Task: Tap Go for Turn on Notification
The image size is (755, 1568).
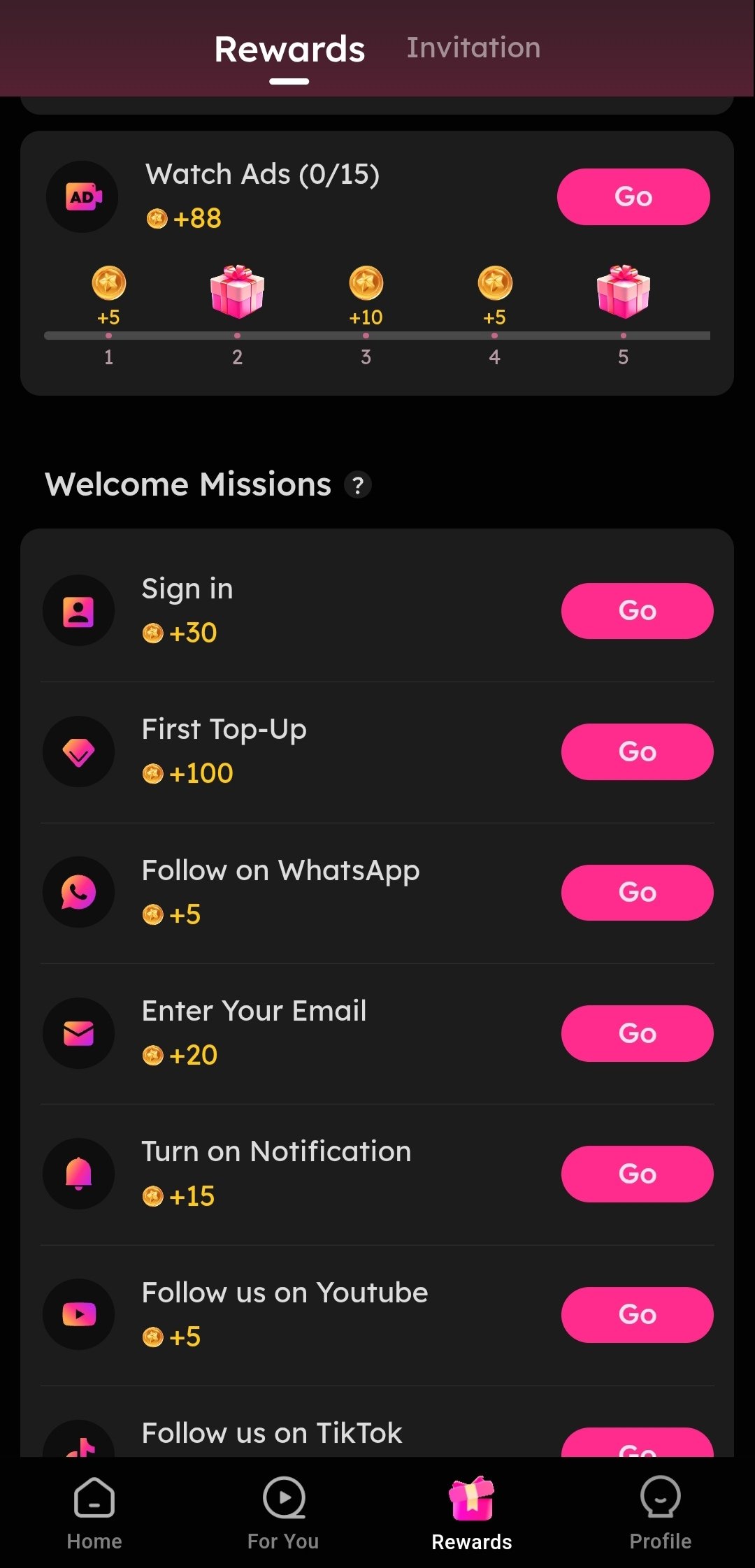Action: (x=637, y=1174)
